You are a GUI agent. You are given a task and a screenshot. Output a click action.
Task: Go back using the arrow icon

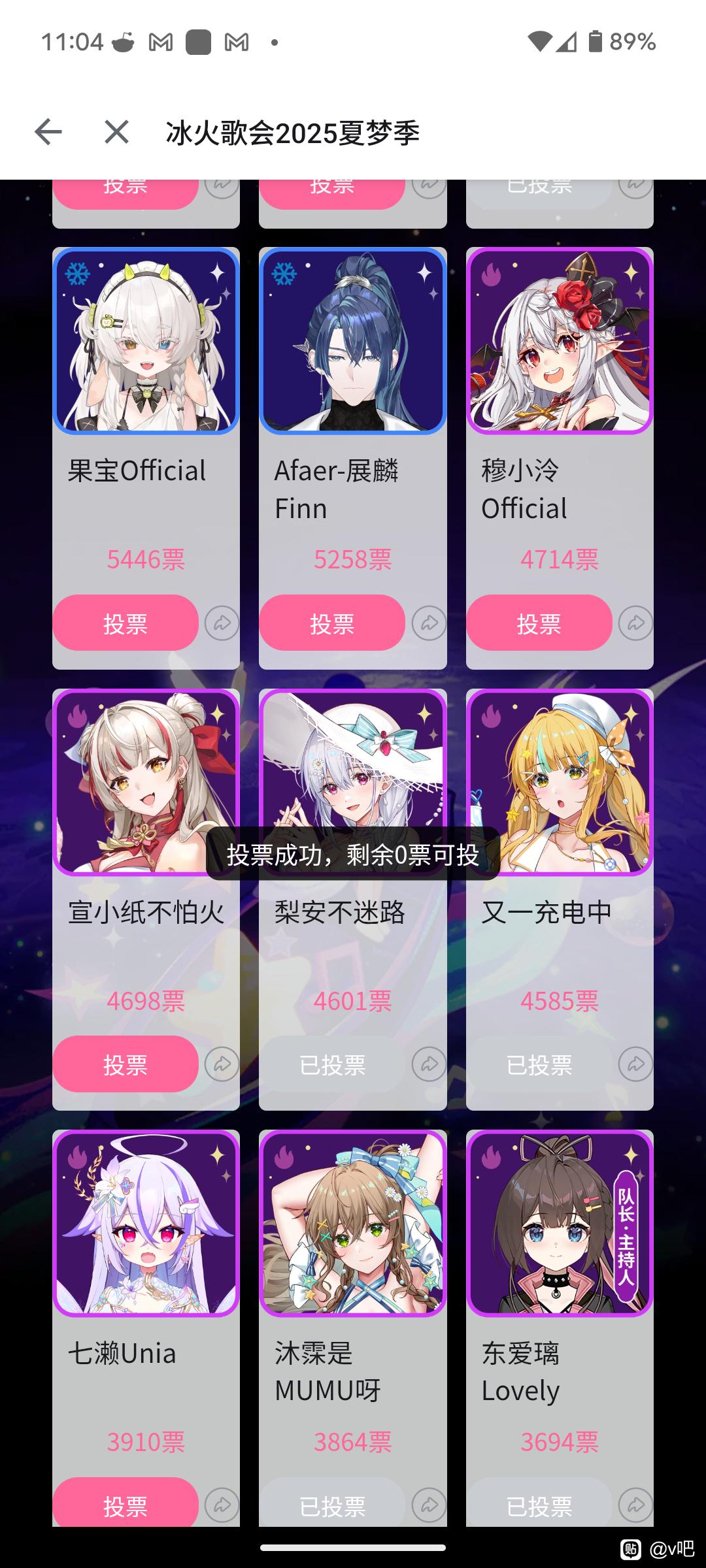click(x=48, y=132)
